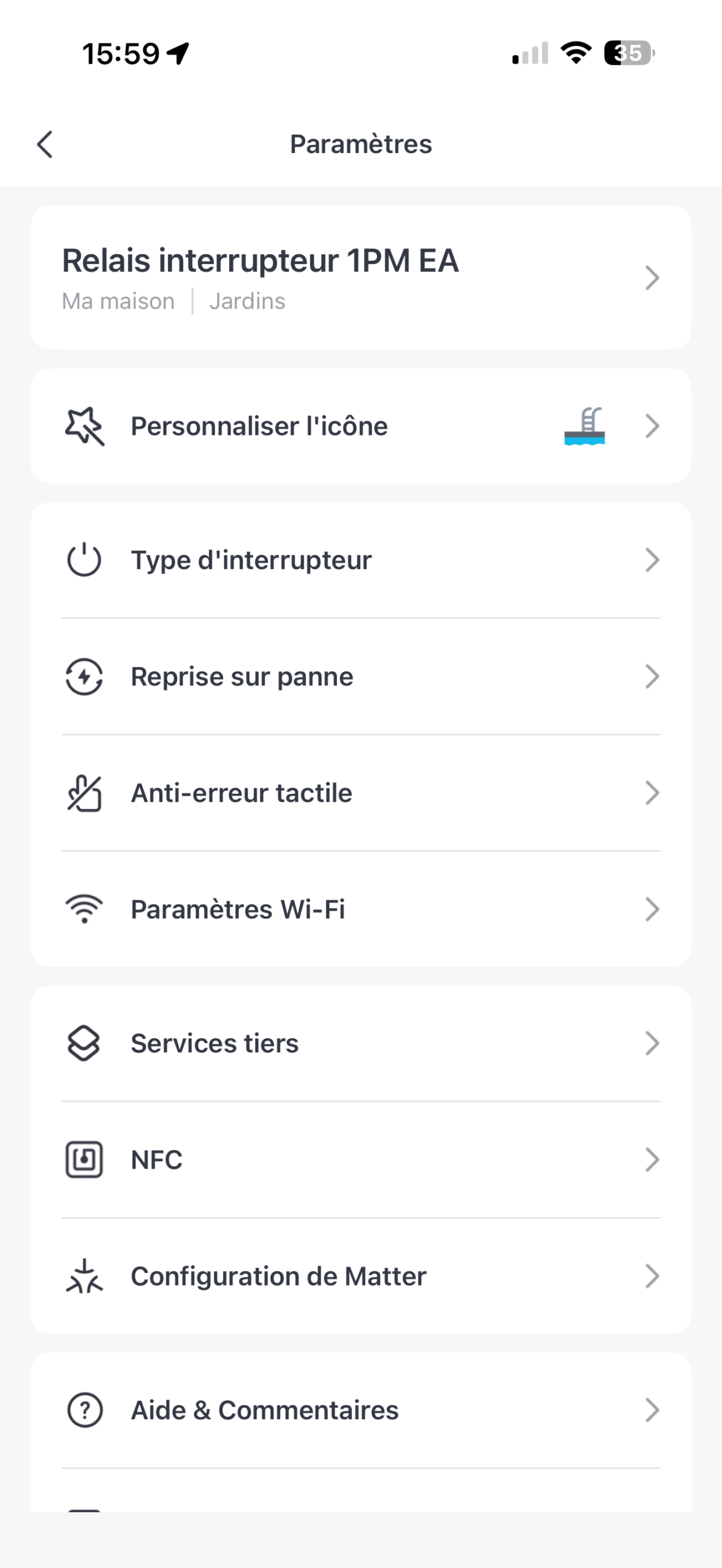Screen dimensions: 722x1568
Task: Open Relais interrupteur 1PM EA details
Action: [x=360, y=277]
